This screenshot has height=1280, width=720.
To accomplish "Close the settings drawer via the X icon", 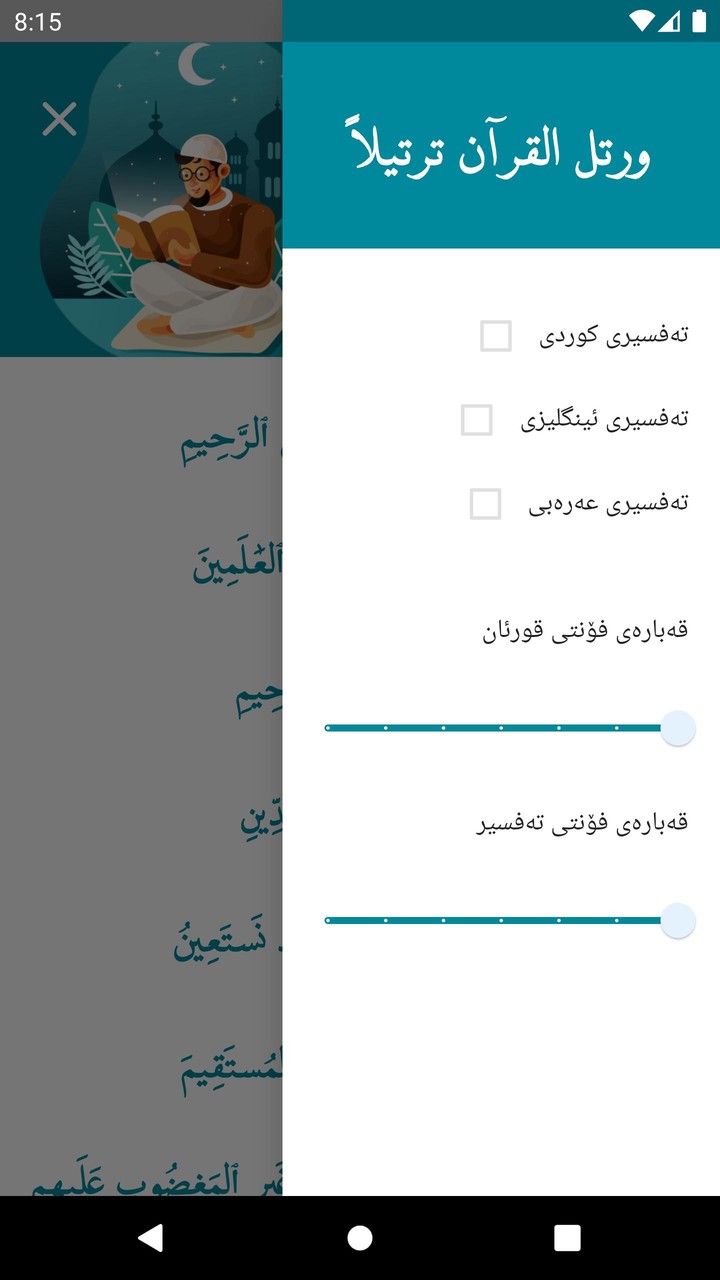I will pyautogui.click(x=59, y=120).
